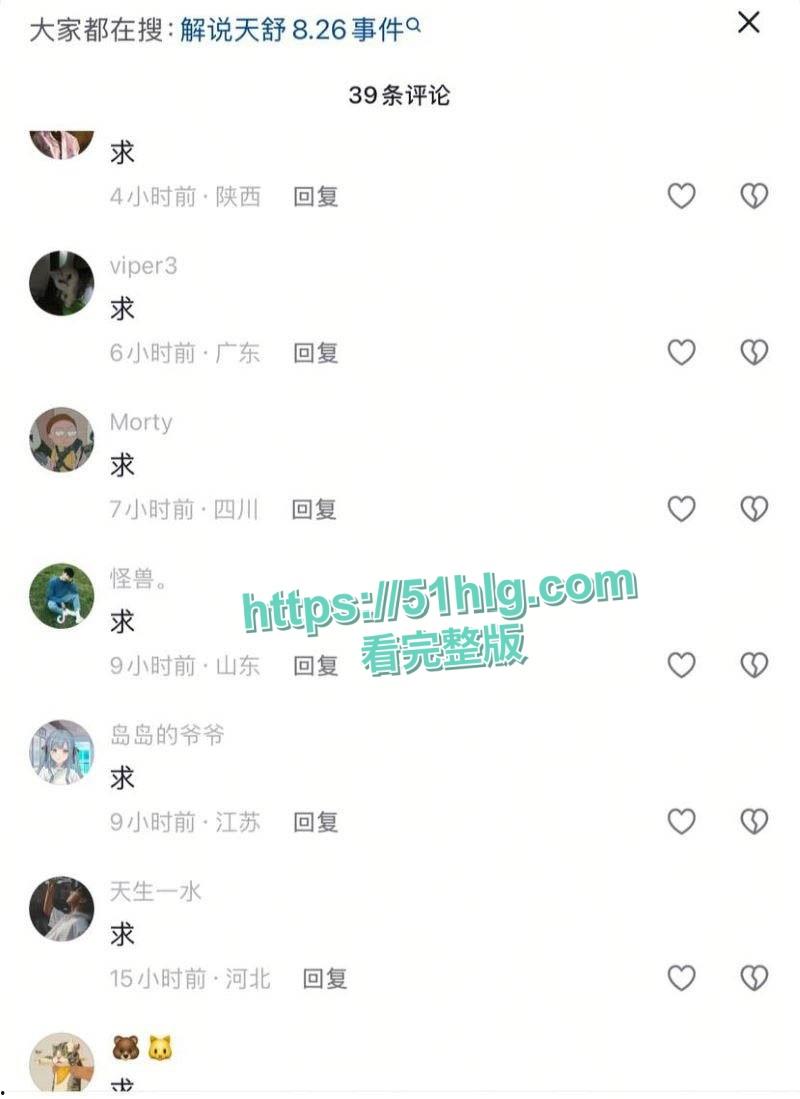Dislike viper3's comment
This screenshot has height=1099, width=800.
(x=754, y=352)
